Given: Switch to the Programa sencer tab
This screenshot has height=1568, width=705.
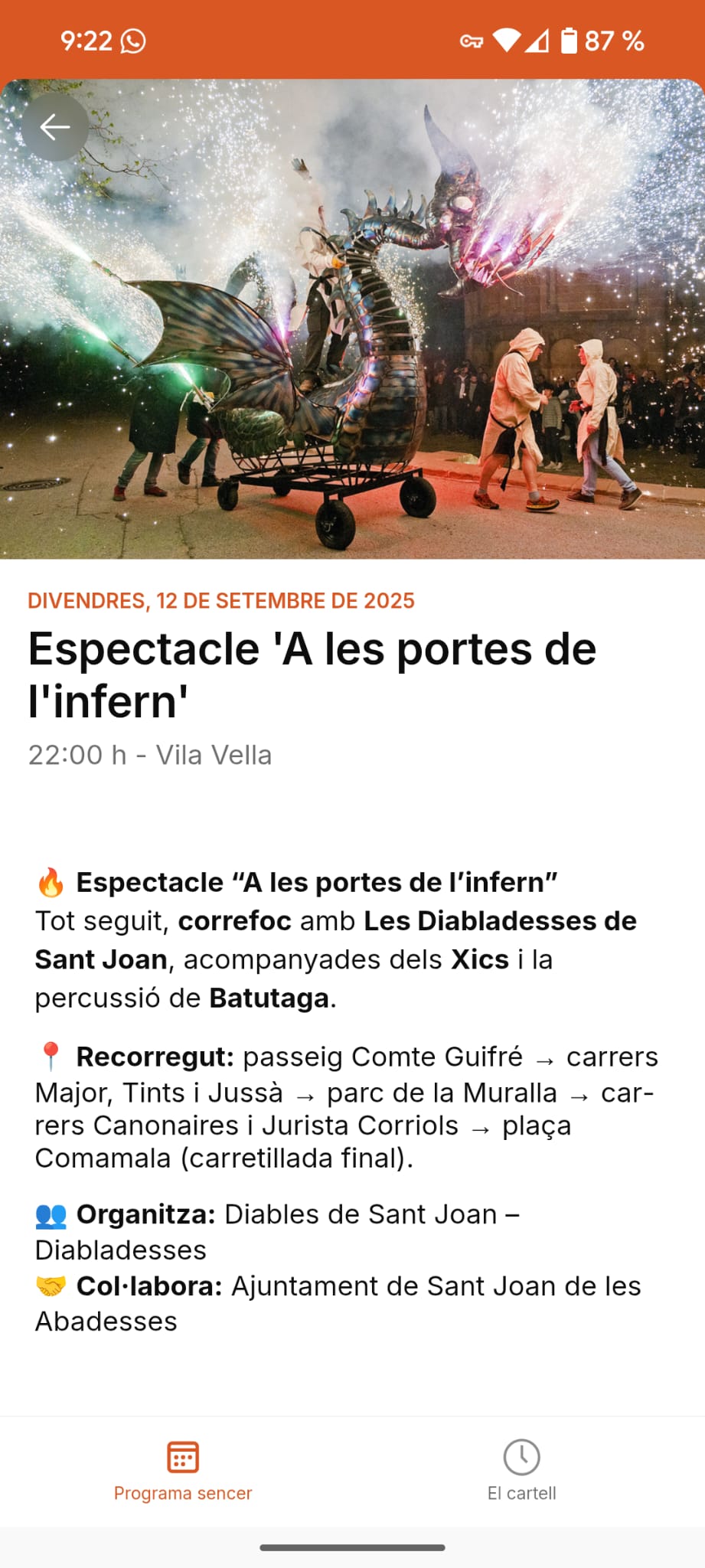Looking at the screenshot, I should click(x=183, y=1471).
